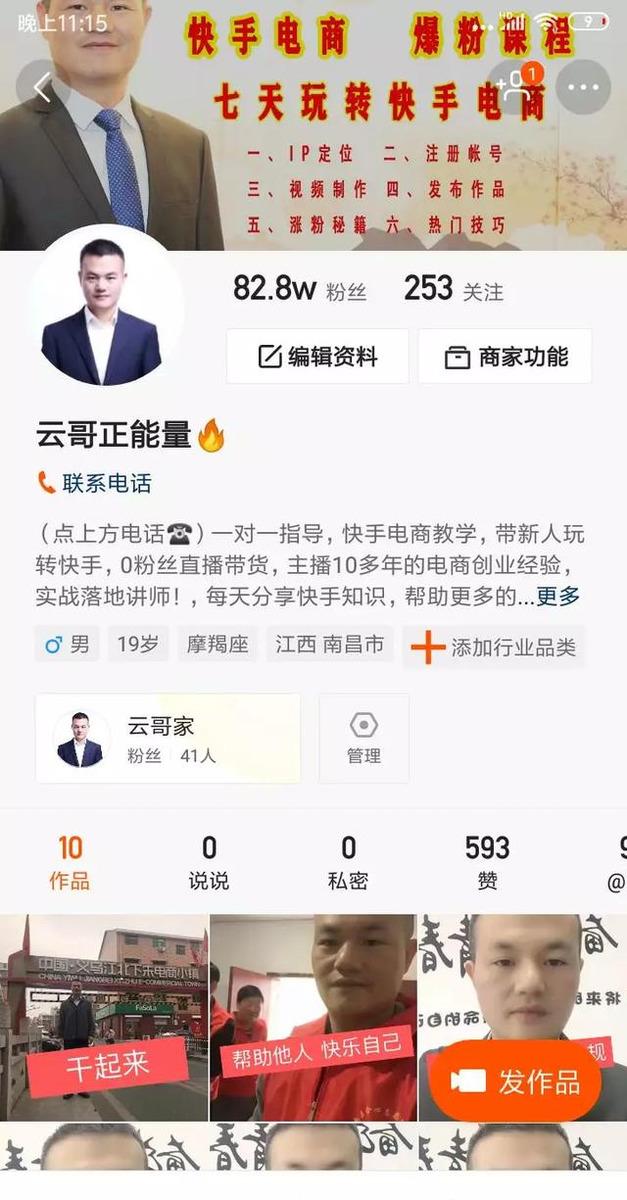Switch to the 作品 tab
Screen dimensions: 627x1200
pyautogui.click(x=69, y=862)
